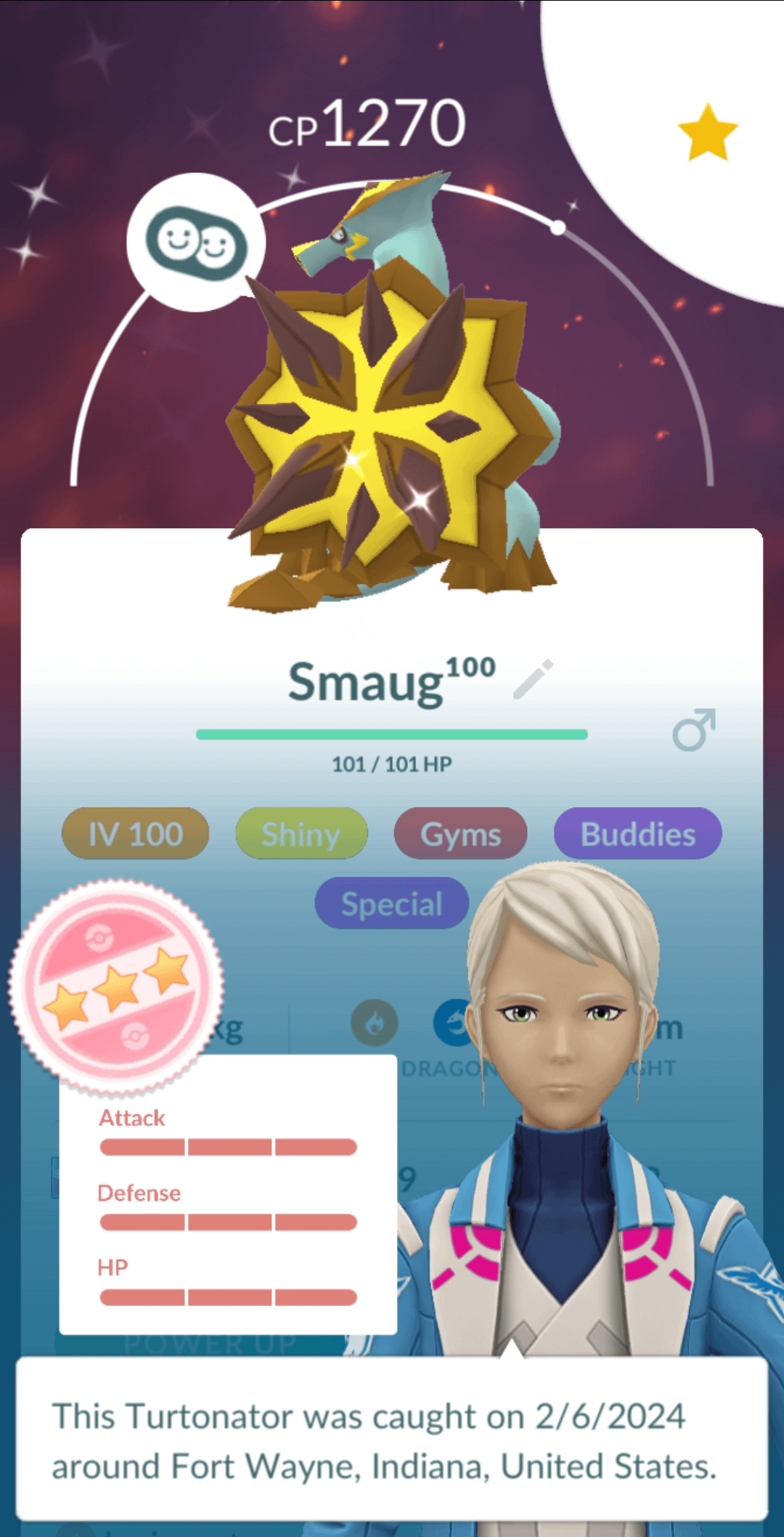Image resolution: width=784 pixels, height=1537 pixels.
Task: Open the Gyms tag
Action: pyautogui.click(x=461, y=834)
